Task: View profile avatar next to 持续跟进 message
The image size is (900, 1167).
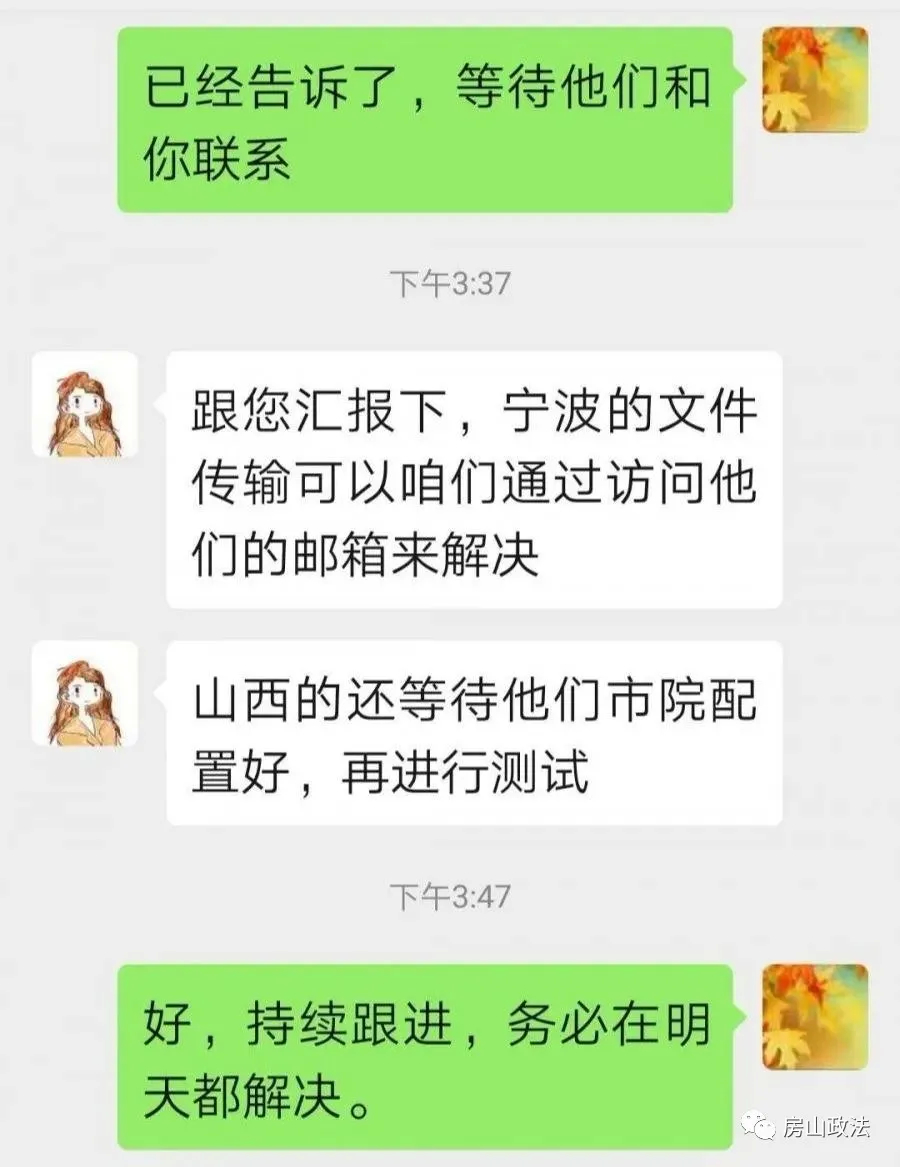Action: click(x=815, y=1016)
